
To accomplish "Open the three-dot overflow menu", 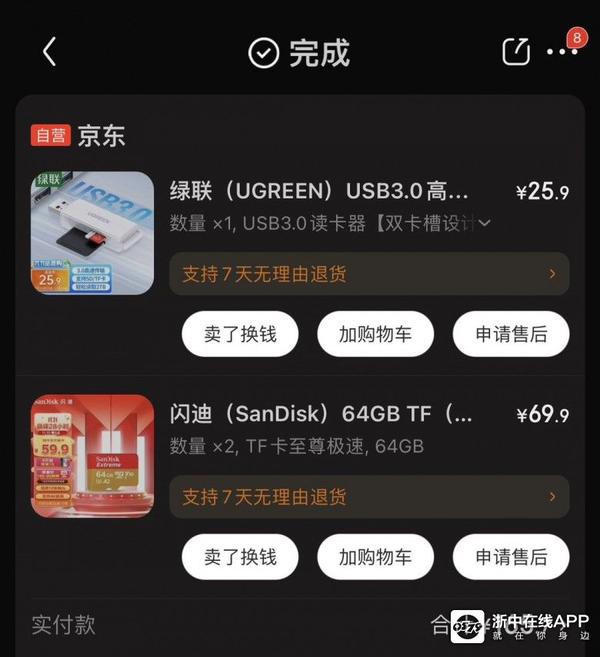I will coord(563,52).
